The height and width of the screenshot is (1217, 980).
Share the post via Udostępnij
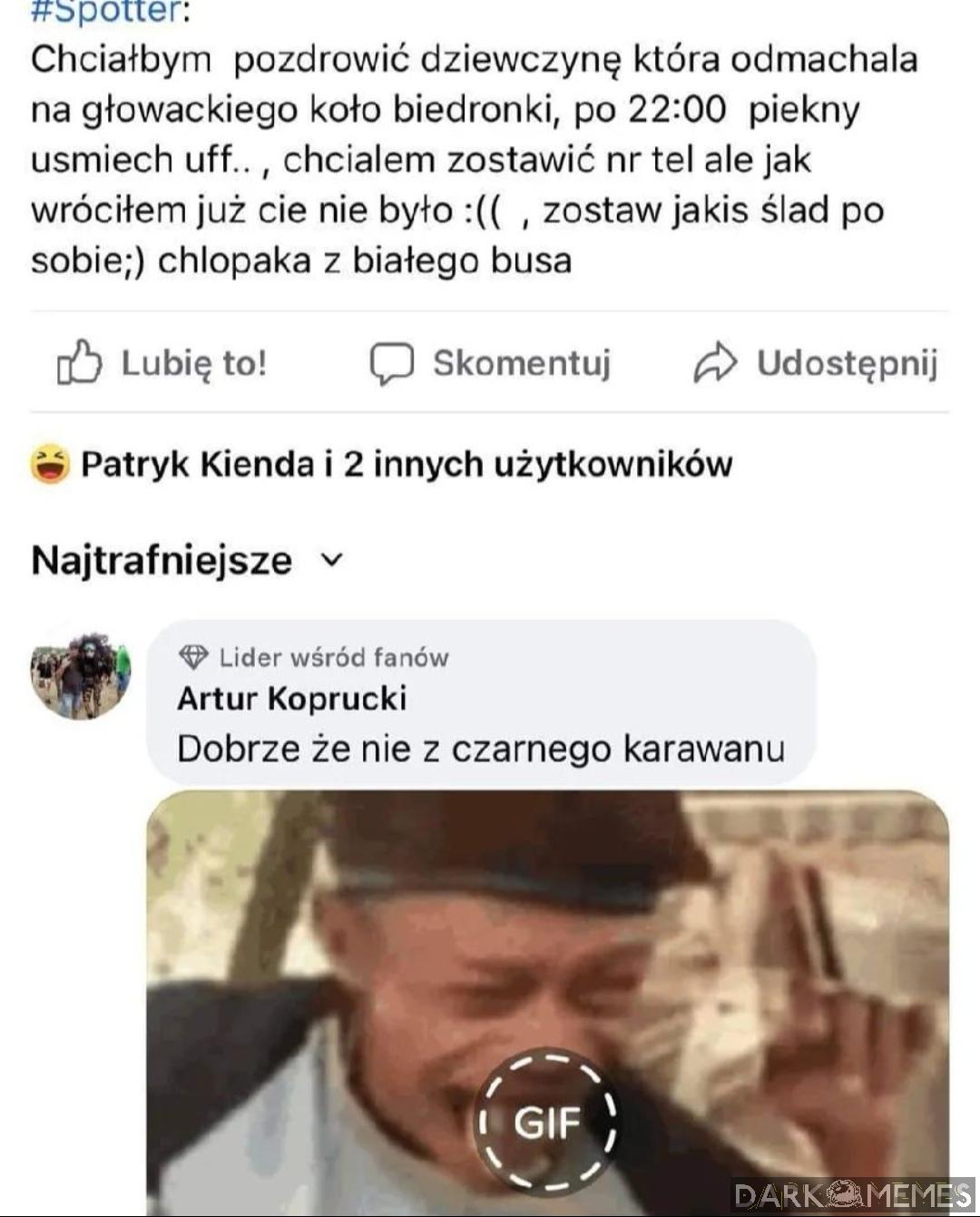pyautogui.click(x=815, y=363)
